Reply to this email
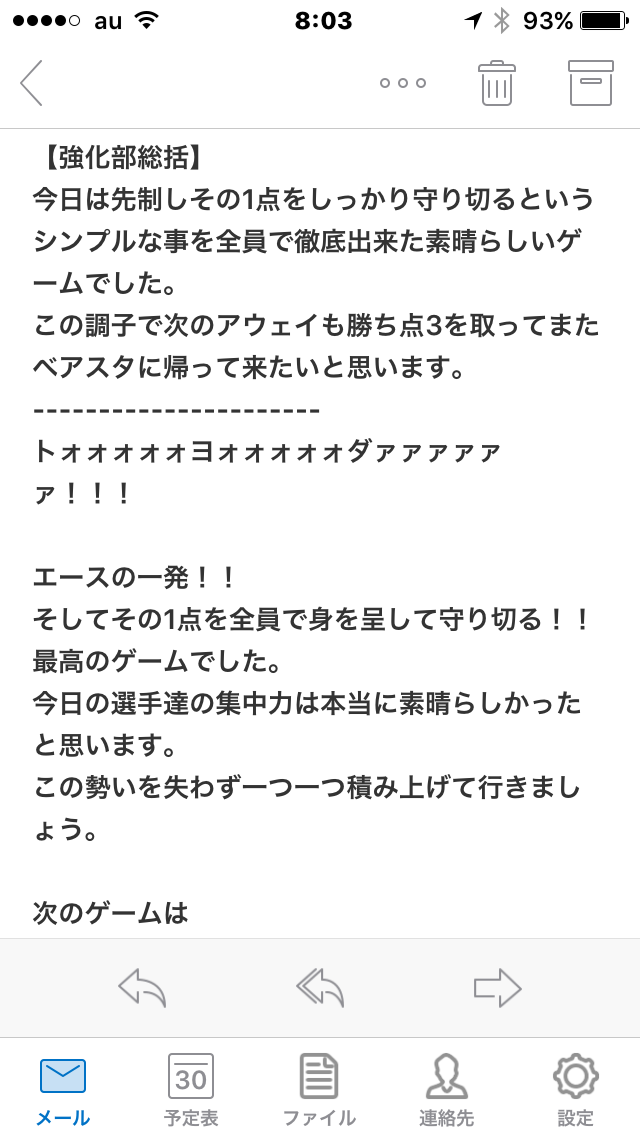 click(143, 987)
